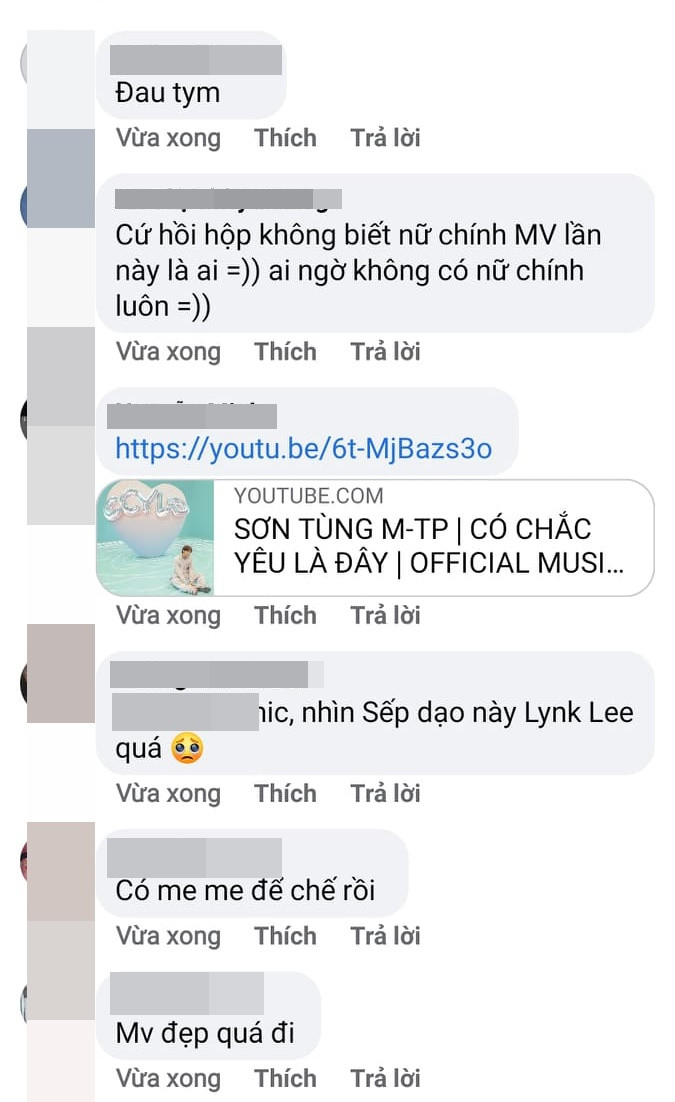Open the Sơn Tùng M-TP YouTube preview card
675x1102 pixels.
click(x=375, y=538)
